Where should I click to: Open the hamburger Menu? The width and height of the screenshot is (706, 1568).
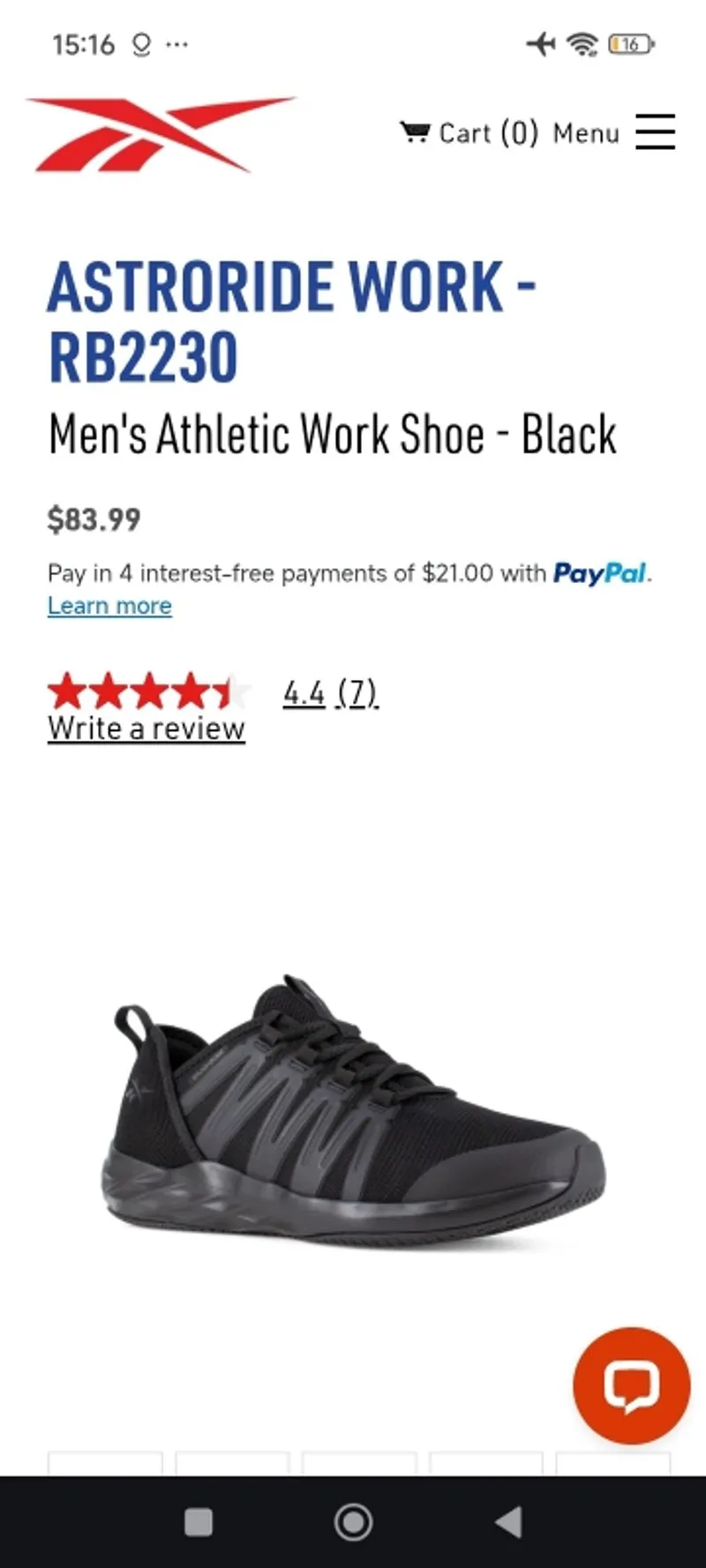[x=654, y=132]
